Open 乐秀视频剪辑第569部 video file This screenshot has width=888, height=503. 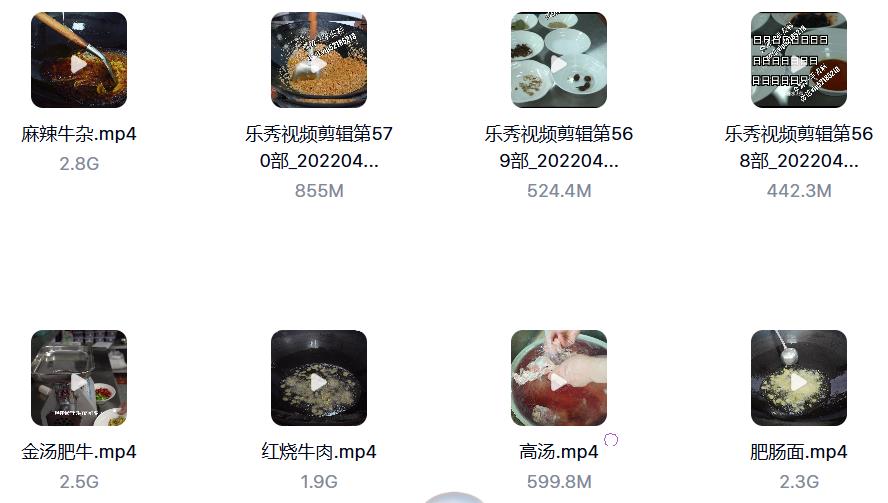pos(559,60)
